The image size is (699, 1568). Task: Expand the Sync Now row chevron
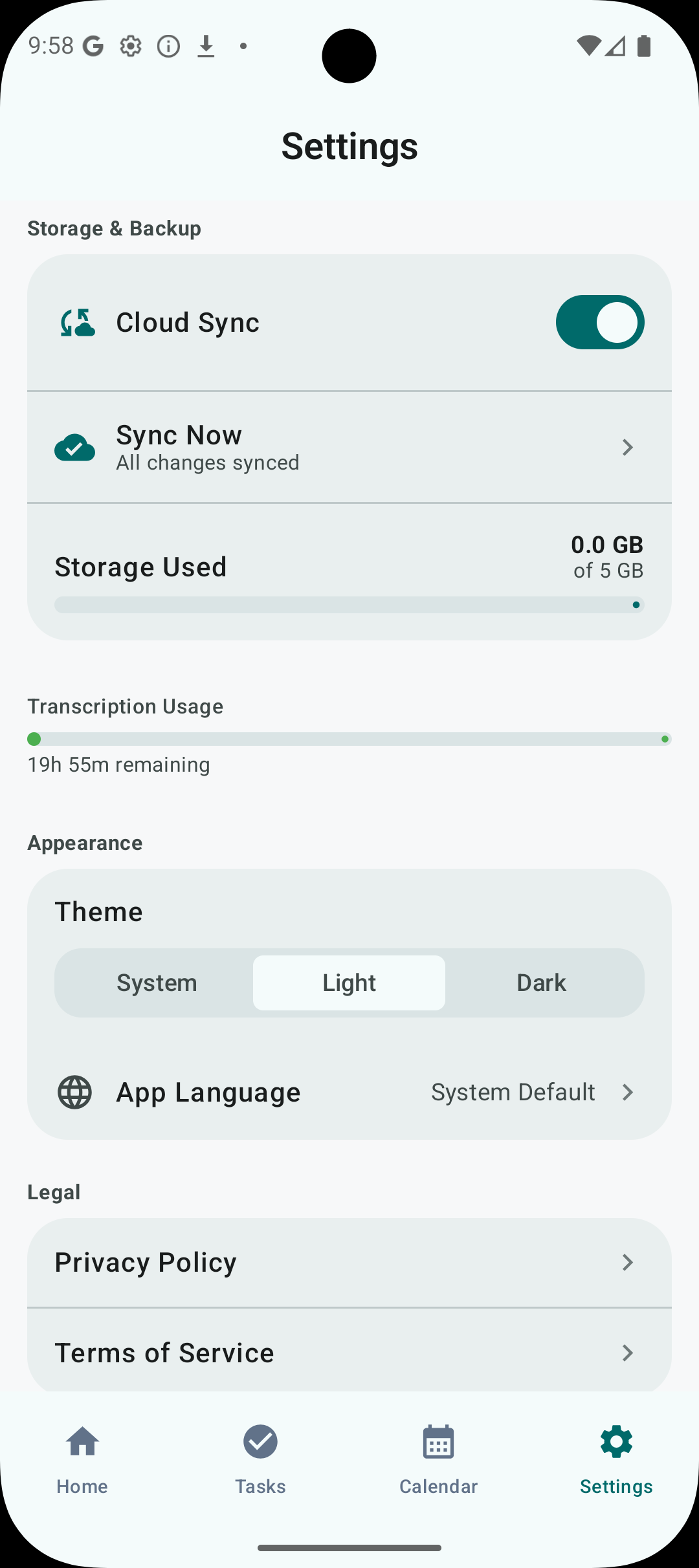(627, 447)
